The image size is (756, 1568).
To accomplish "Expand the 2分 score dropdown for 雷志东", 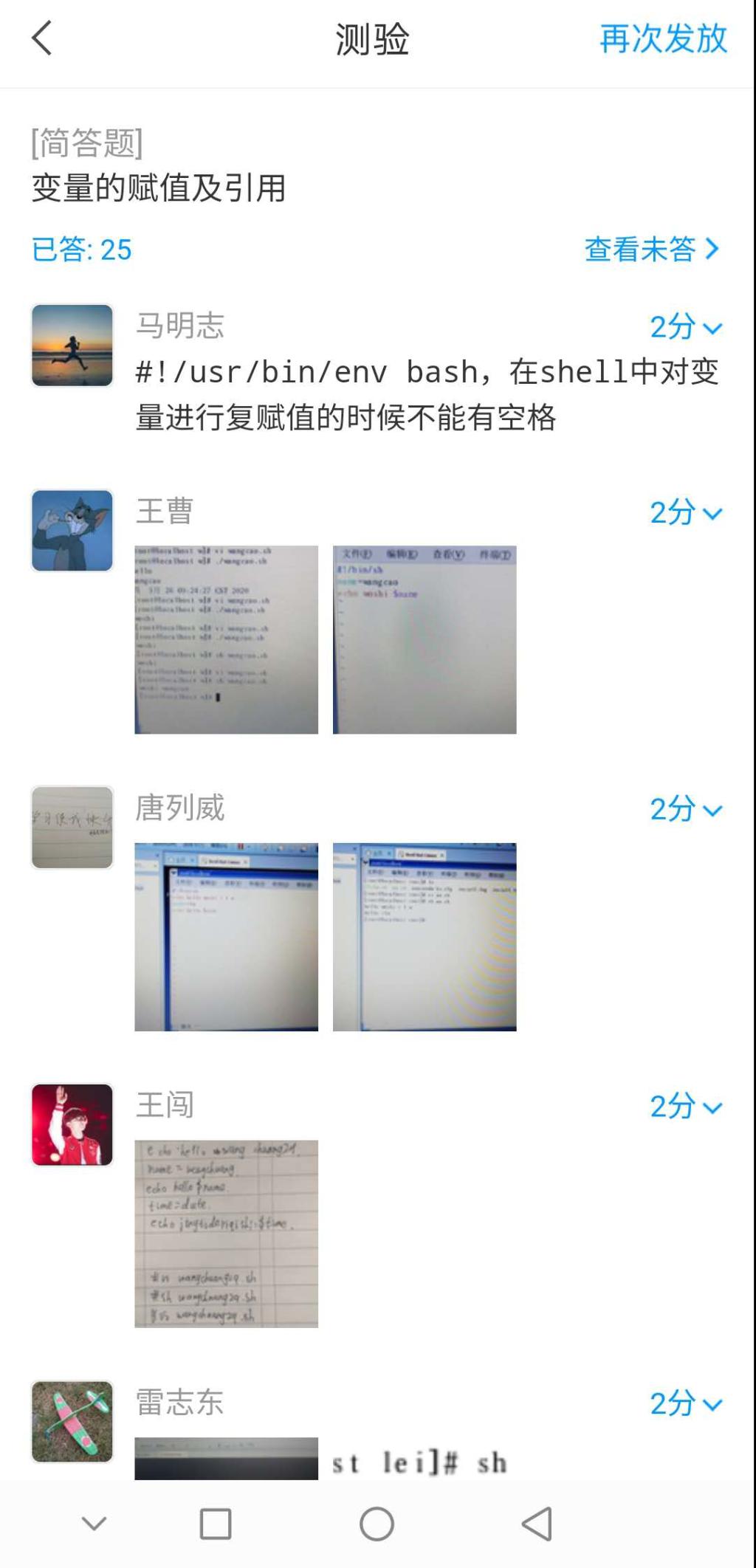I will click(x=685, y=1403).
